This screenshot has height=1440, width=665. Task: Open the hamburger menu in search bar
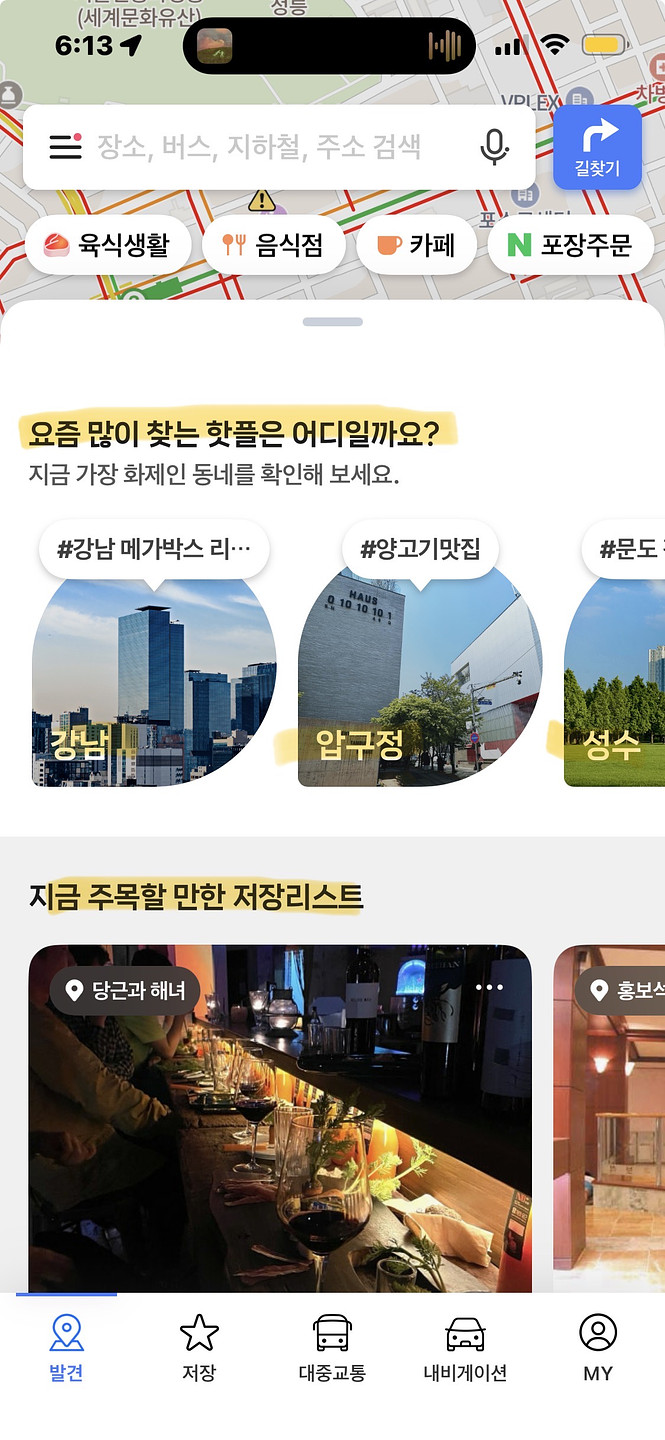pyautogui.click(x=65, y=148)
